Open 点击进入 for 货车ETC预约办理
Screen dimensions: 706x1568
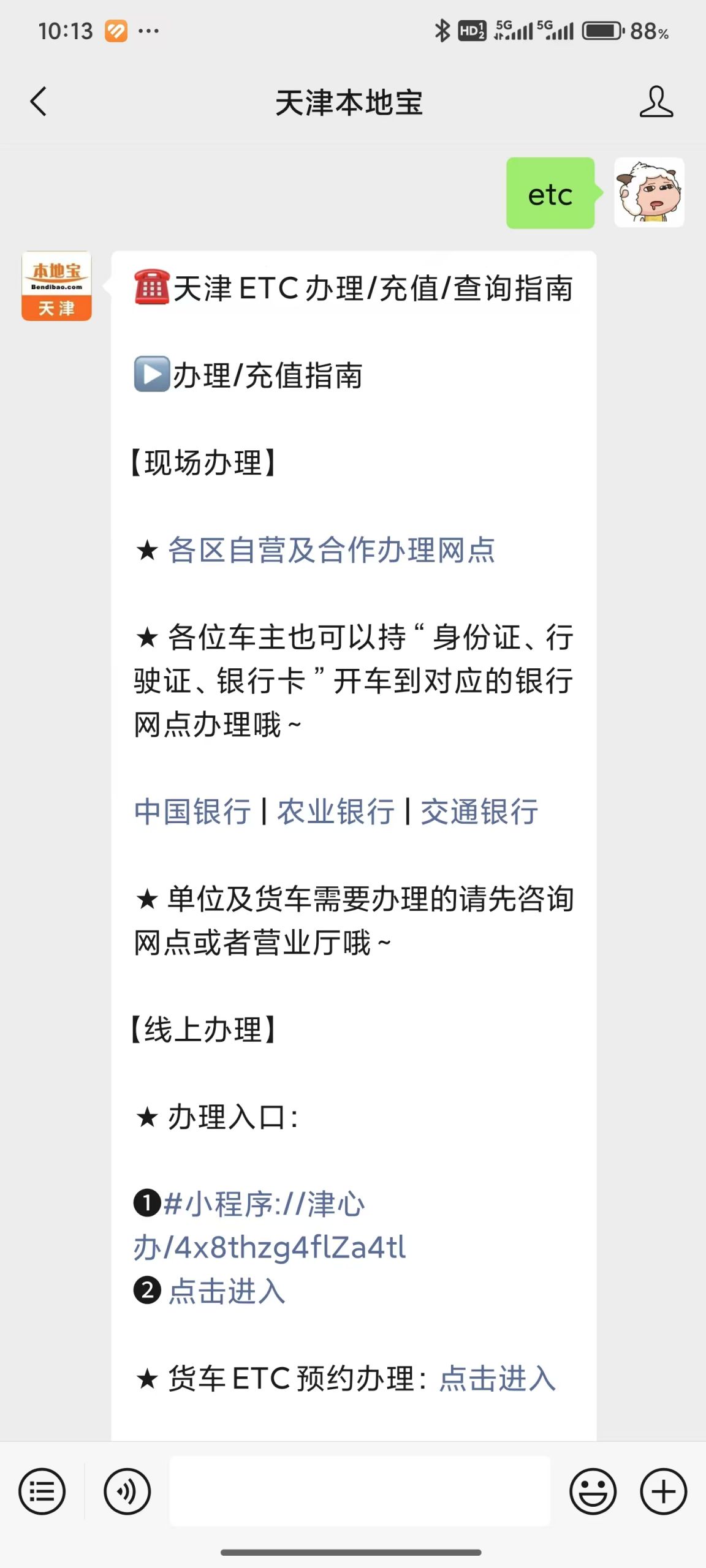(x=497, y=1378)
